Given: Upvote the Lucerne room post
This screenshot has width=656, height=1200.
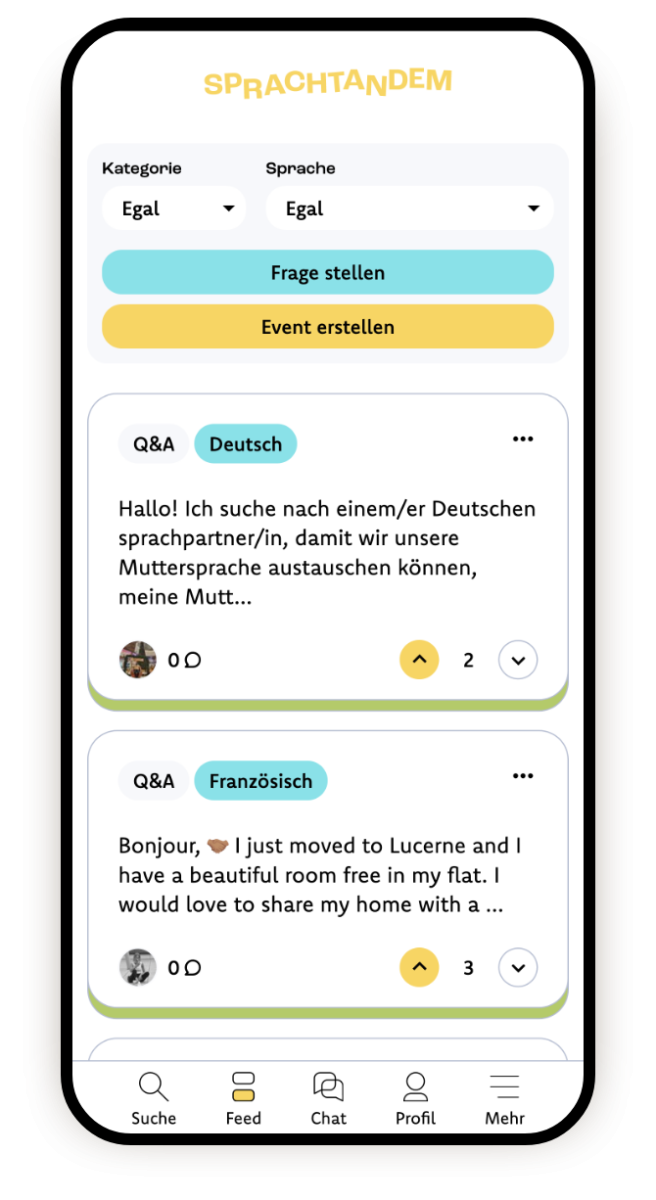Looking at the screenshot, I should point(419,968).
